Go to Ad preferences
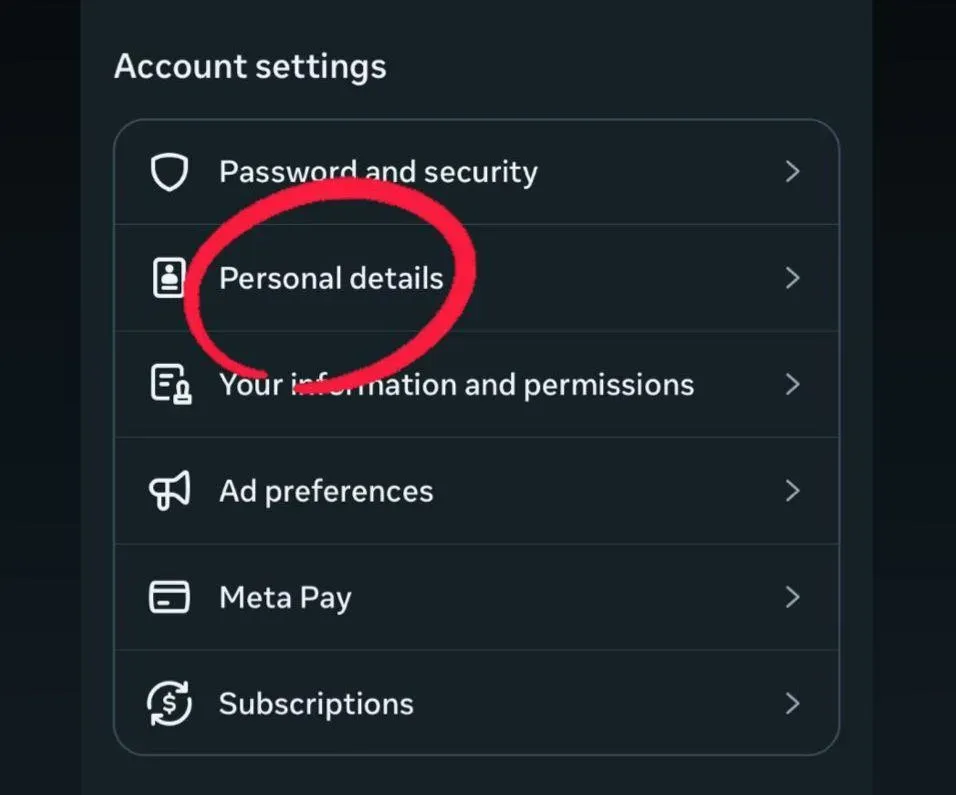The image size is (956, 795). click(x=326, y=491)
